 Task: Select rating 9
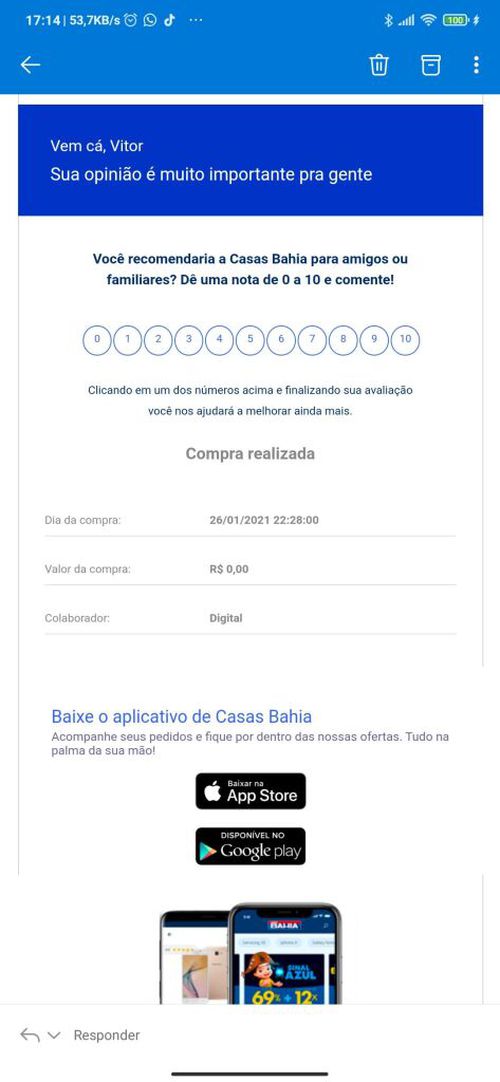374,340
